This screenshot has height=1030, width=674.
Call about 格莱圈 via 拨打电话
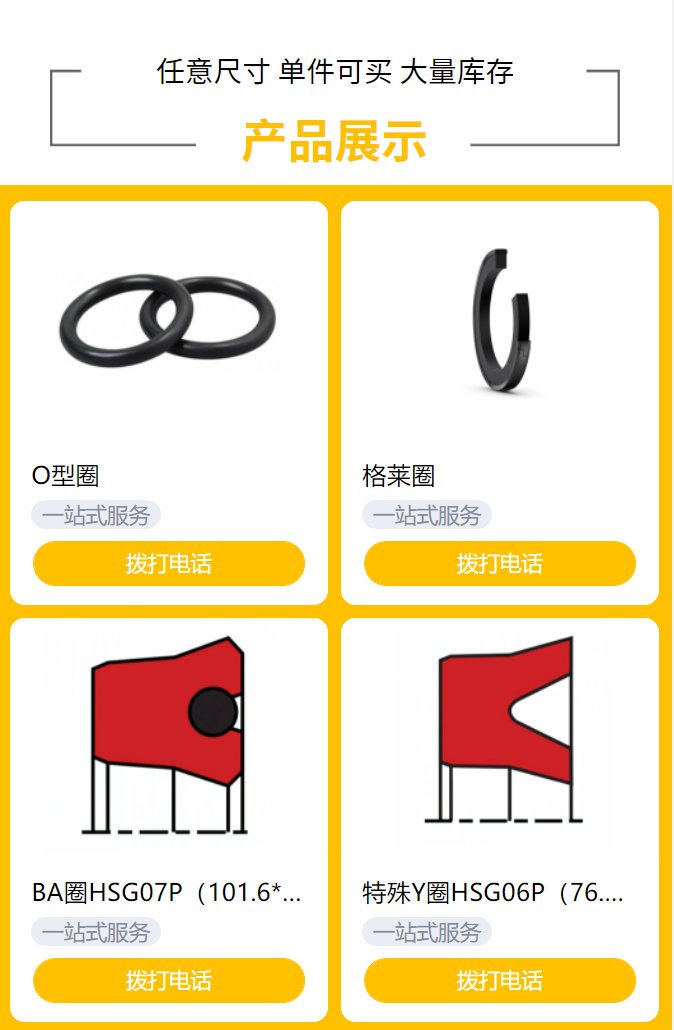point(499,563)
